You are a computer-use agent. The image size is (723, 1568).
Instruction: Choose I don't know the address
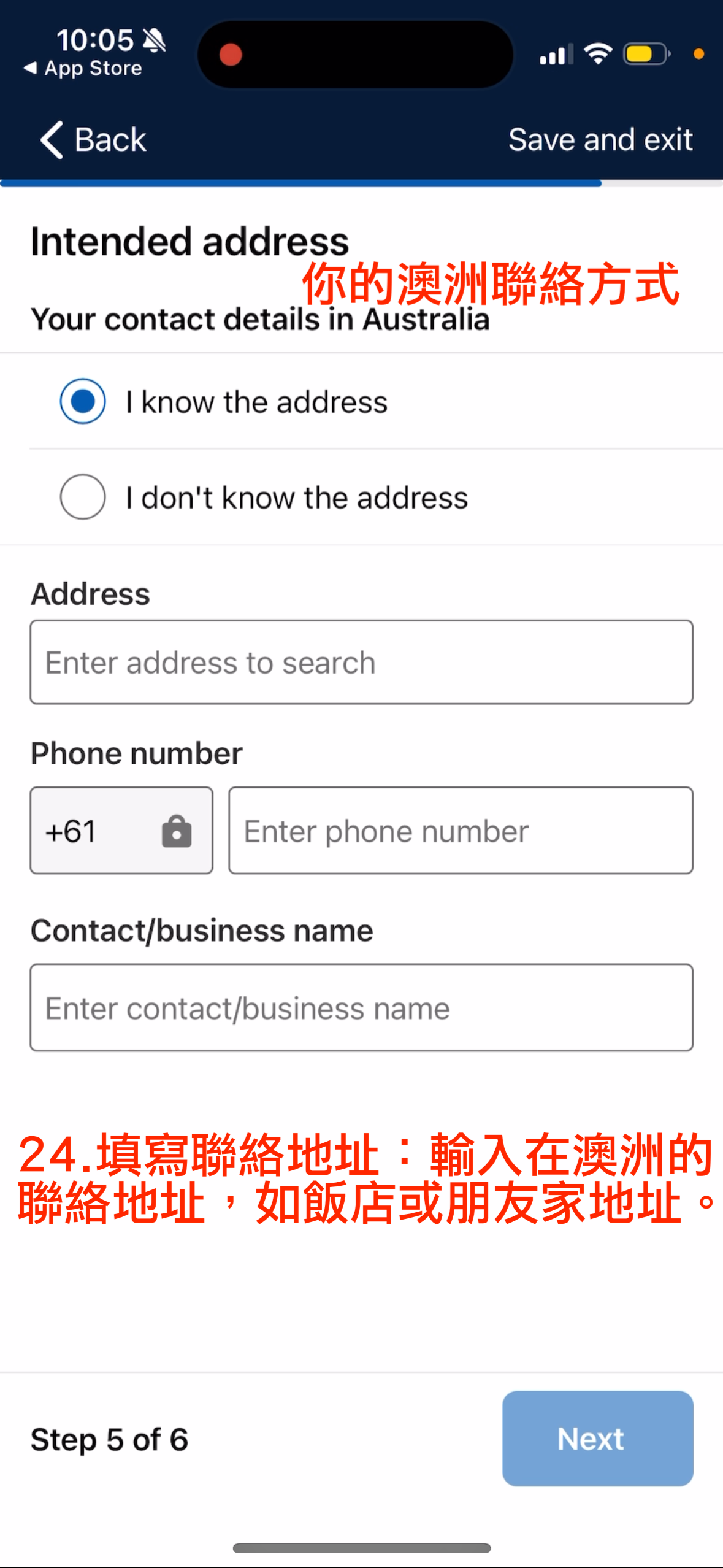click(361, 497)
